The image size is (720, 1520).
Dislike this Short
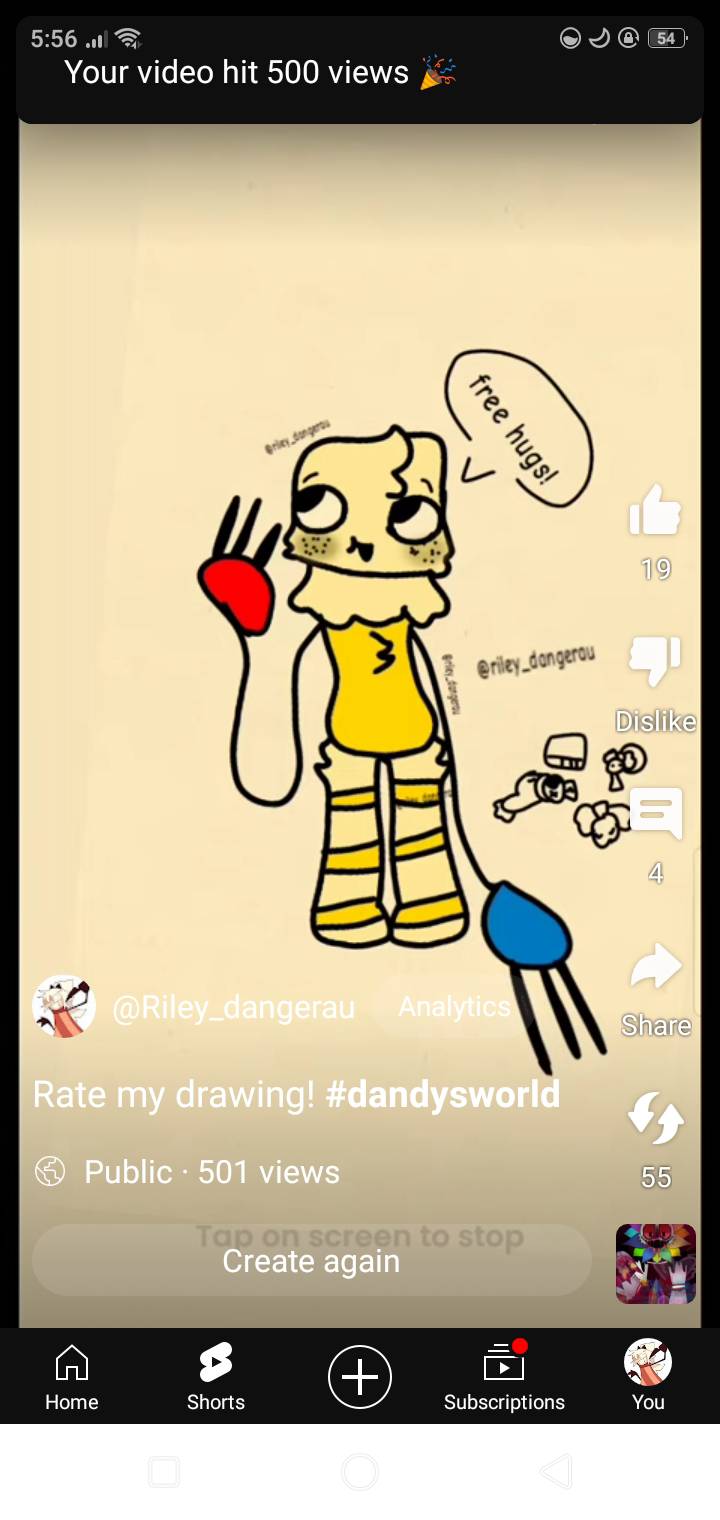(x=655, y=662)
